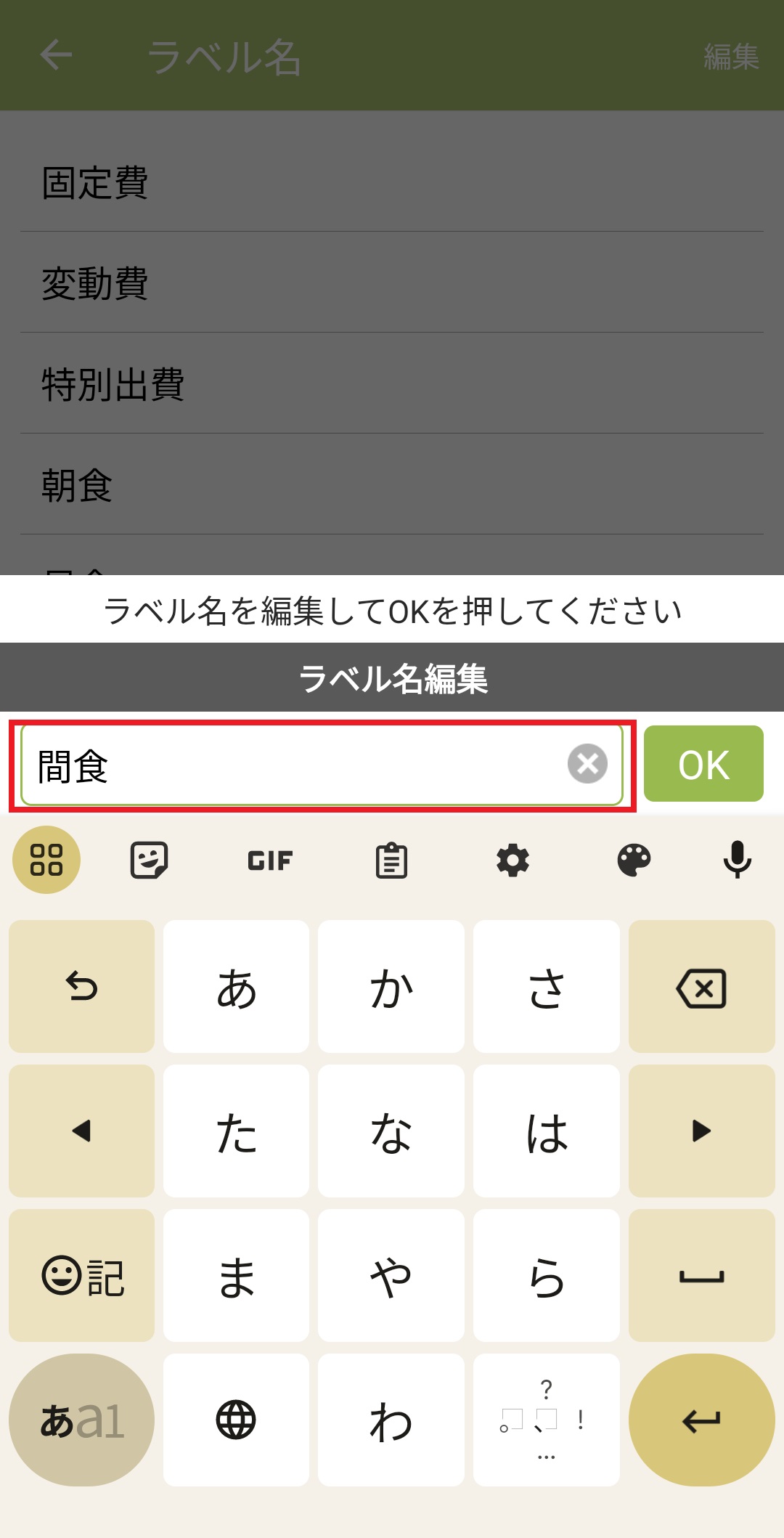
Task: Start voice input with the microphone
Action: 737,860
